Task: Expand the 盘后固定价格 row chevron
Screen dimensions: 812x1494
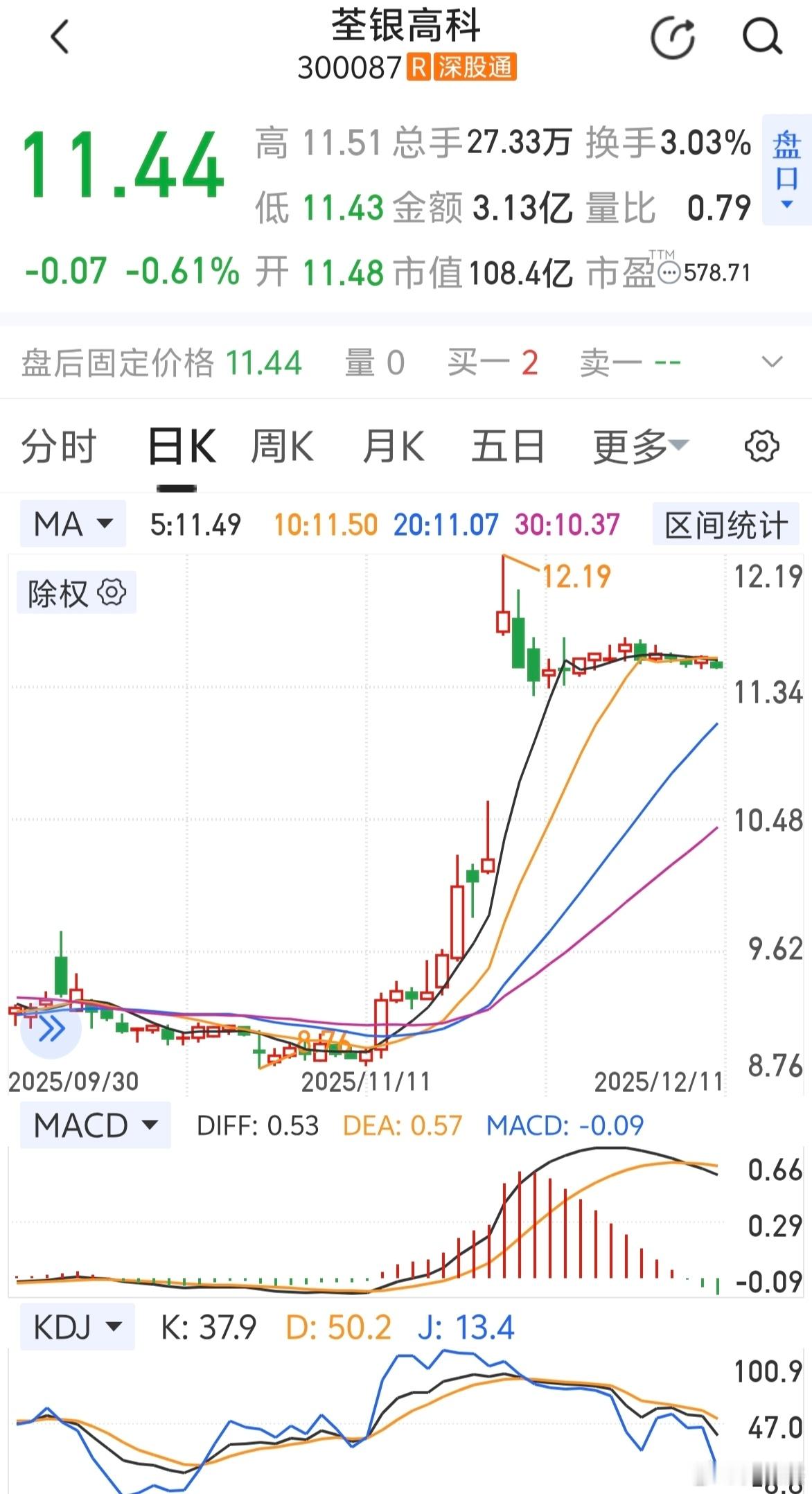Action: 771,362
